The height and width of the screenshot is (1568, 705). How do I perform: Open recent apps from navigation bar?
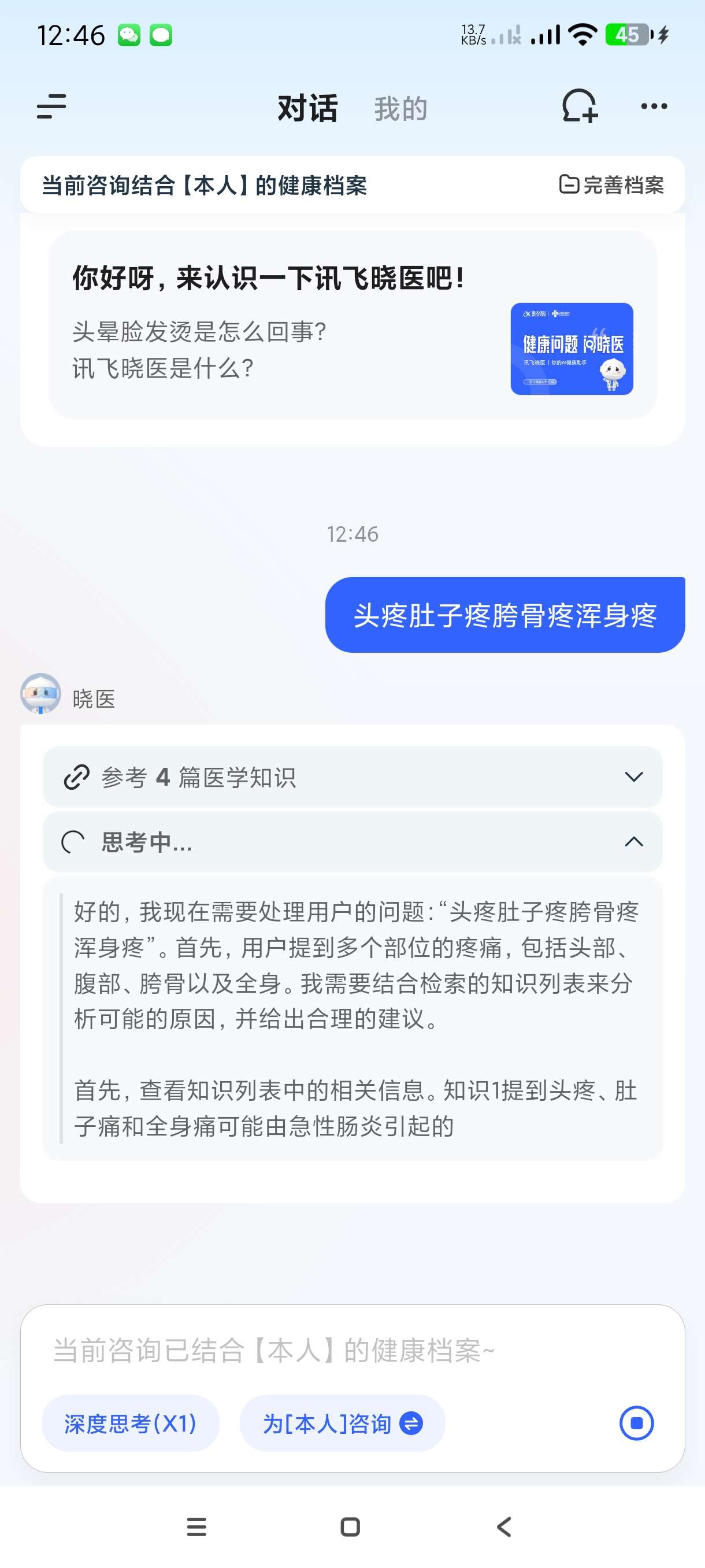tap(196, 1526)
